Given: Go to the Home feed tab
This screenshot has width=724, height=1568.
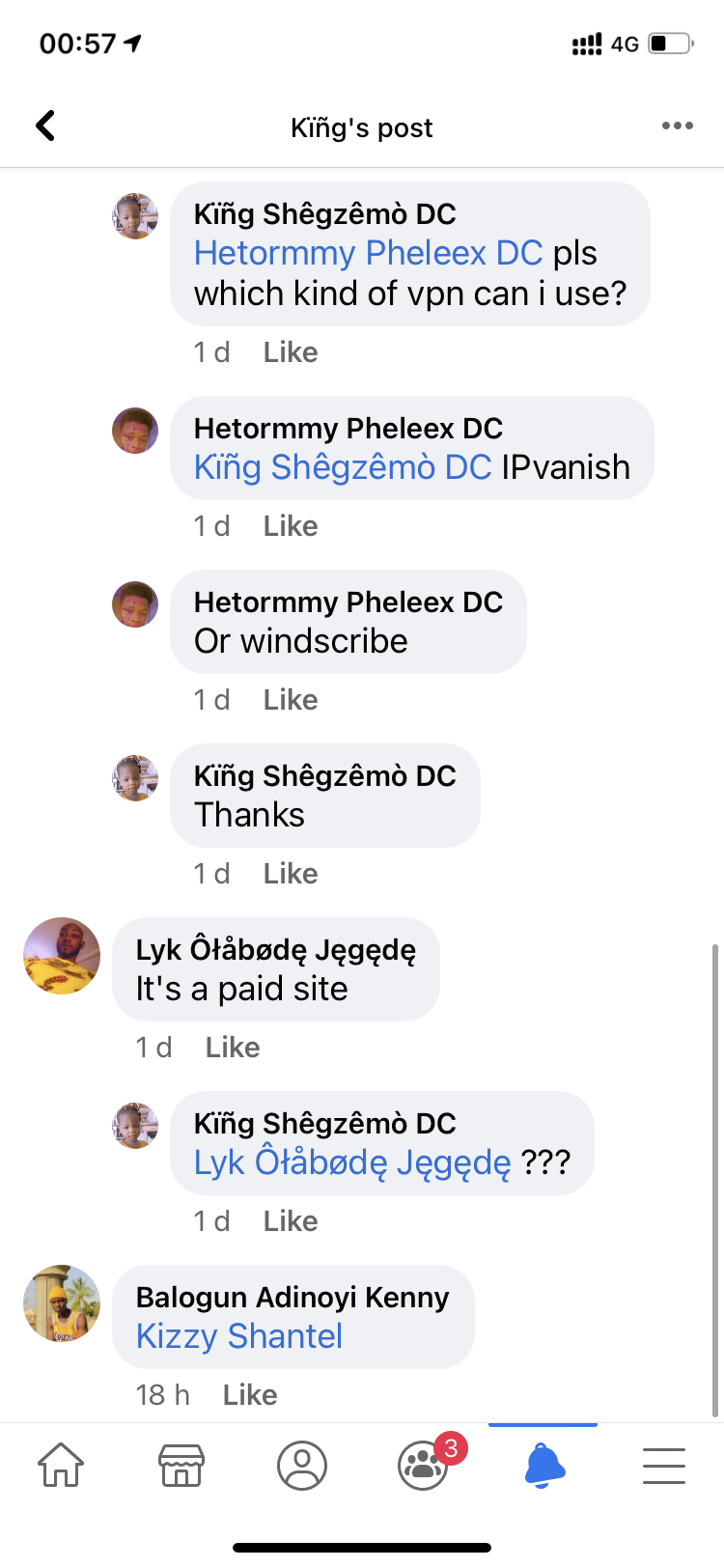Looking at the screenshot, I should (61, 1465).
